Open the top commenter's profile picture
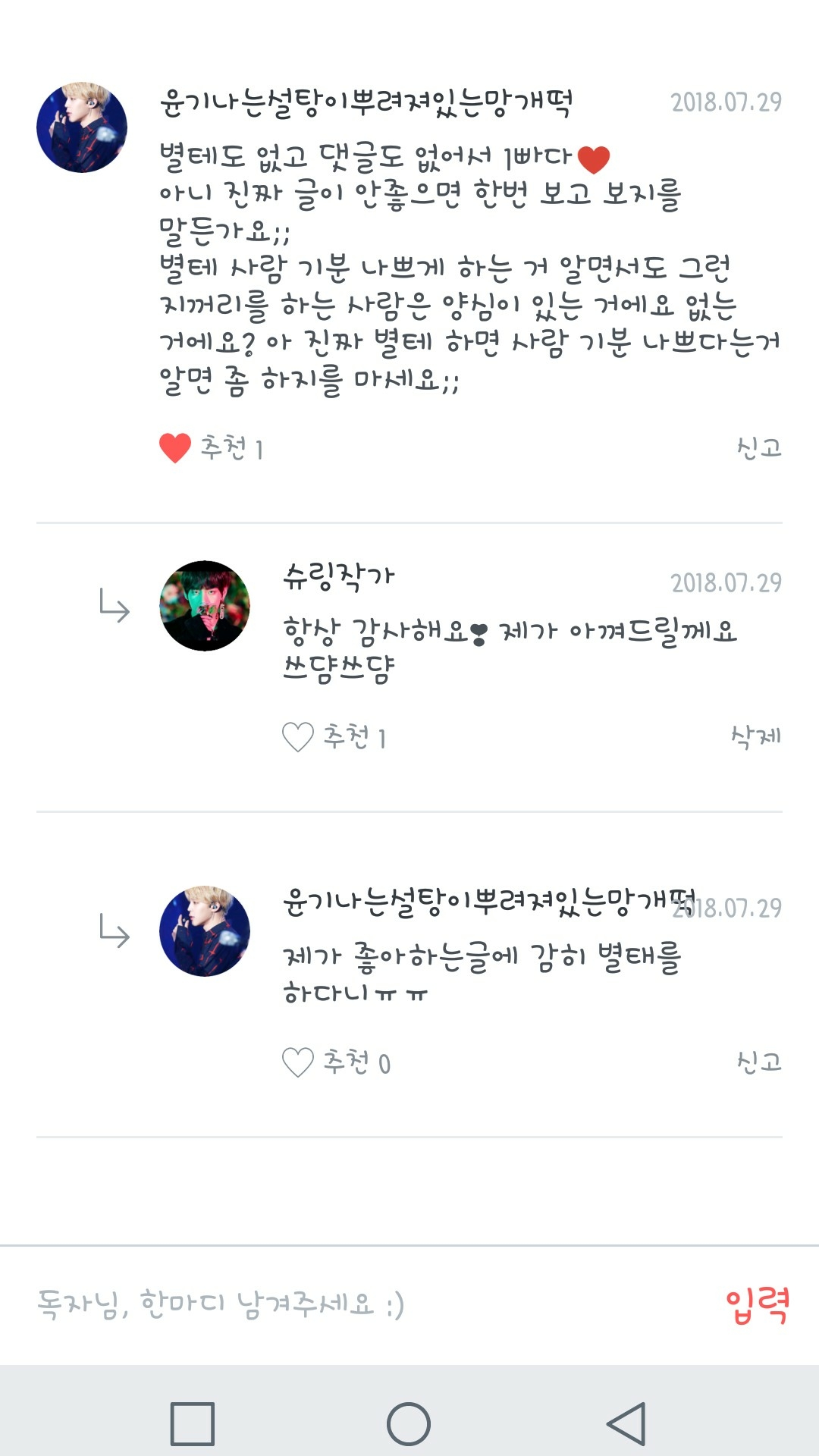The width and height of the screenshot is (819, 1456). 82,127
